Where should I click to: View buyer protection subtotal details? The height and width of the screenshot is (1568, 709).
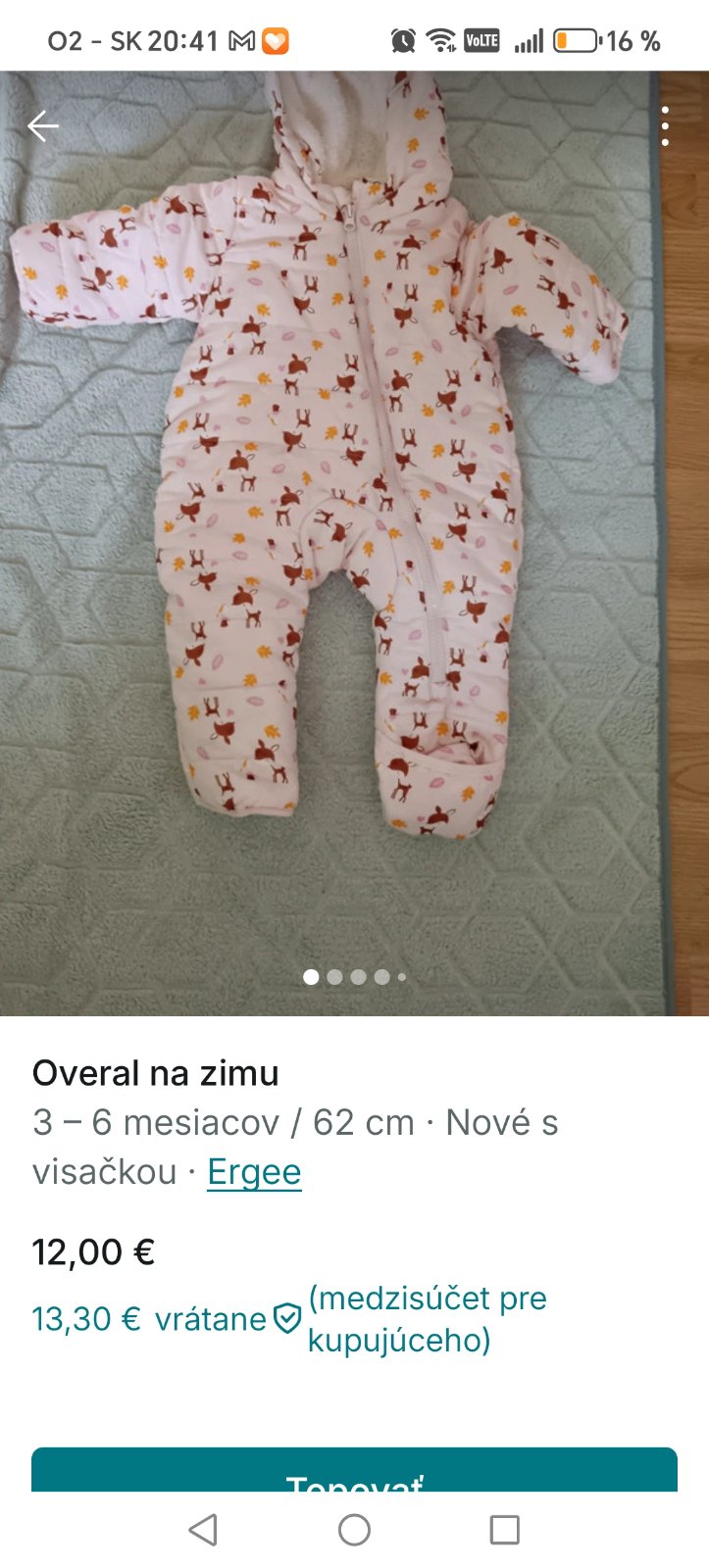pyautogui.click(x=287, y=1318)
